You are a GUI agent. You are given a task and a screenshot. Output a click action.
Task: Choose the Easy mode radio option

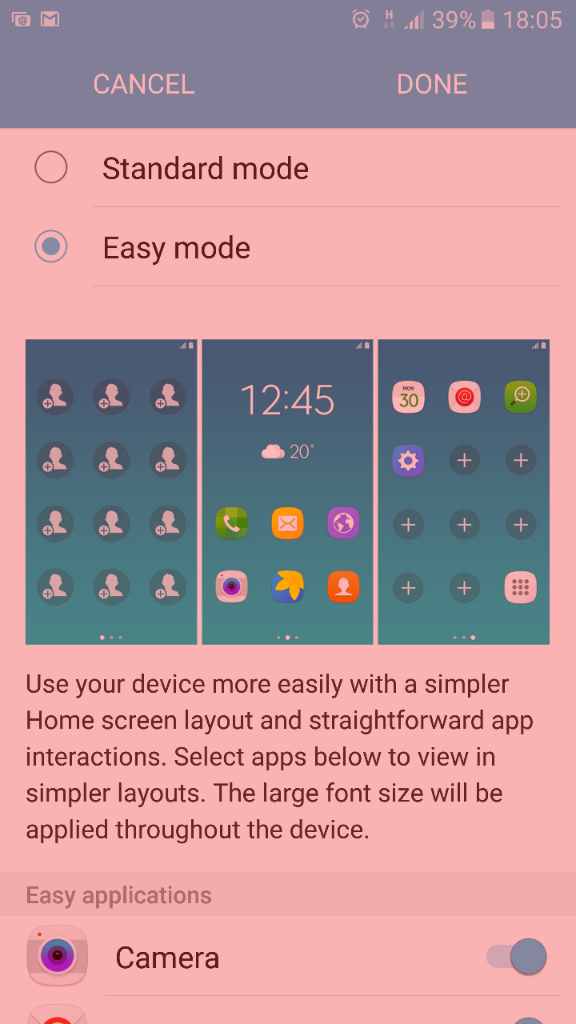coord(51,247)
